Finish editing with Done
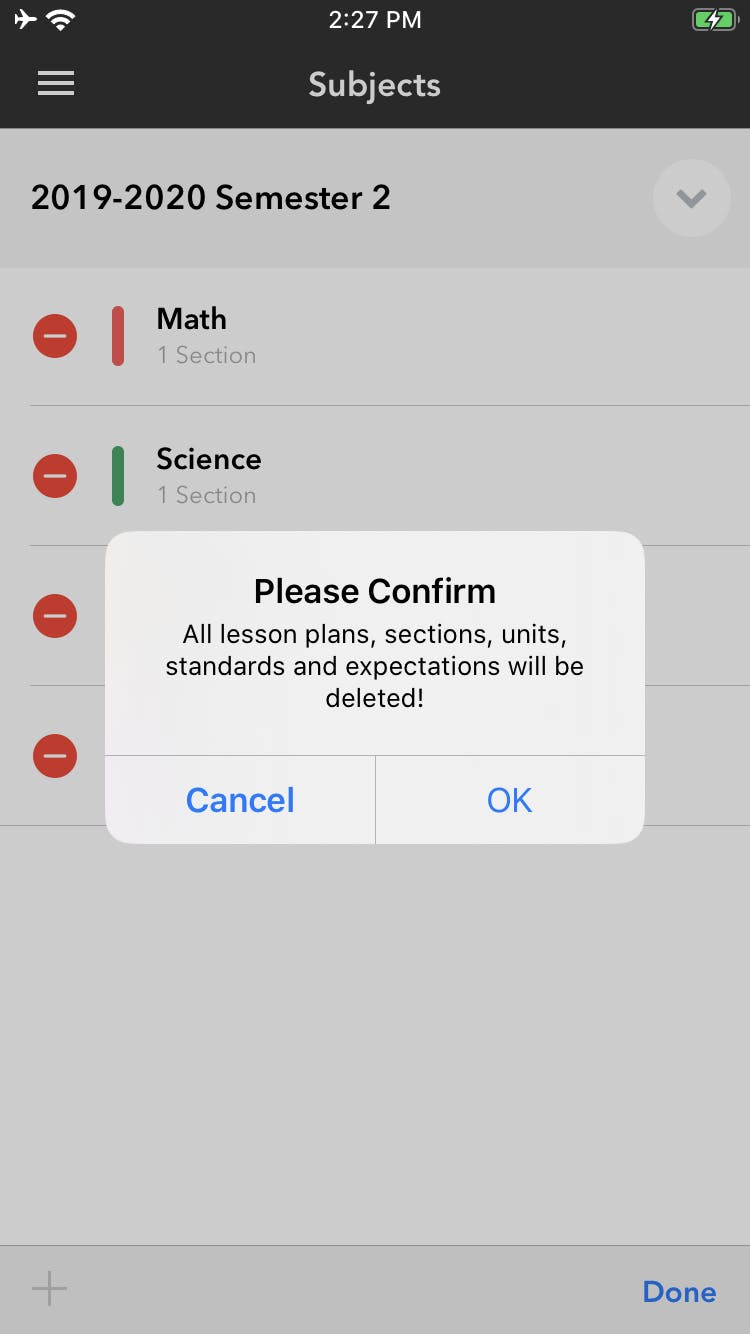The image size is (750, 1334). (679, 1291)
